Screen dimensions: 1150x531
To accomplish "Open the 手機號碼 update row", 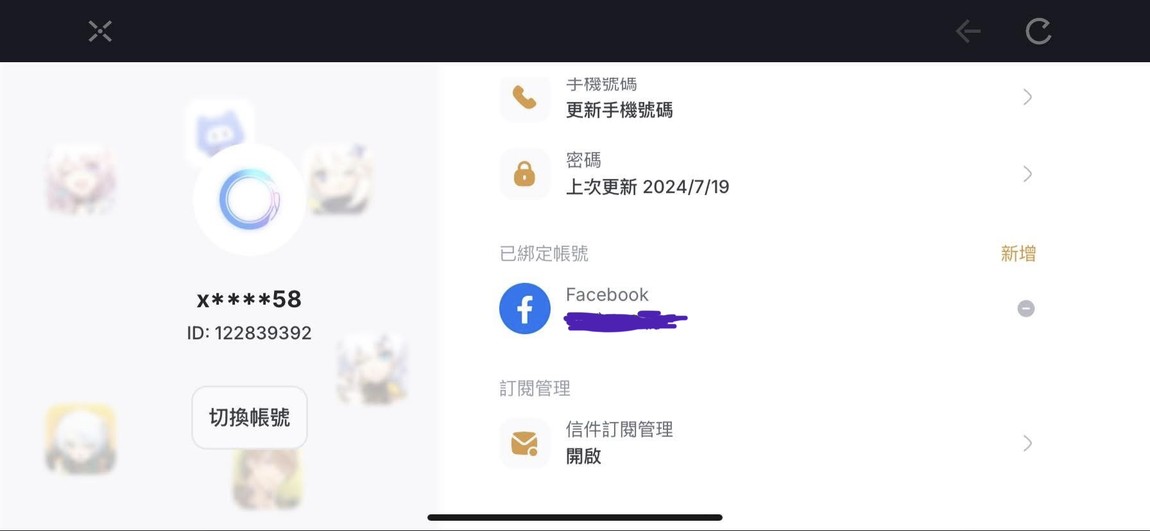I will click(766, 98).
